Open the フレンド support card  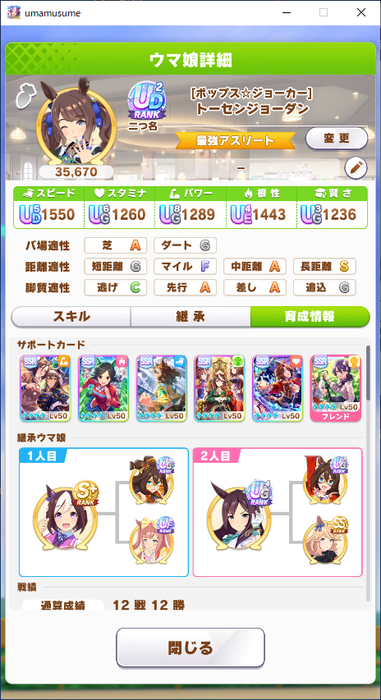(x=335, y=388)
